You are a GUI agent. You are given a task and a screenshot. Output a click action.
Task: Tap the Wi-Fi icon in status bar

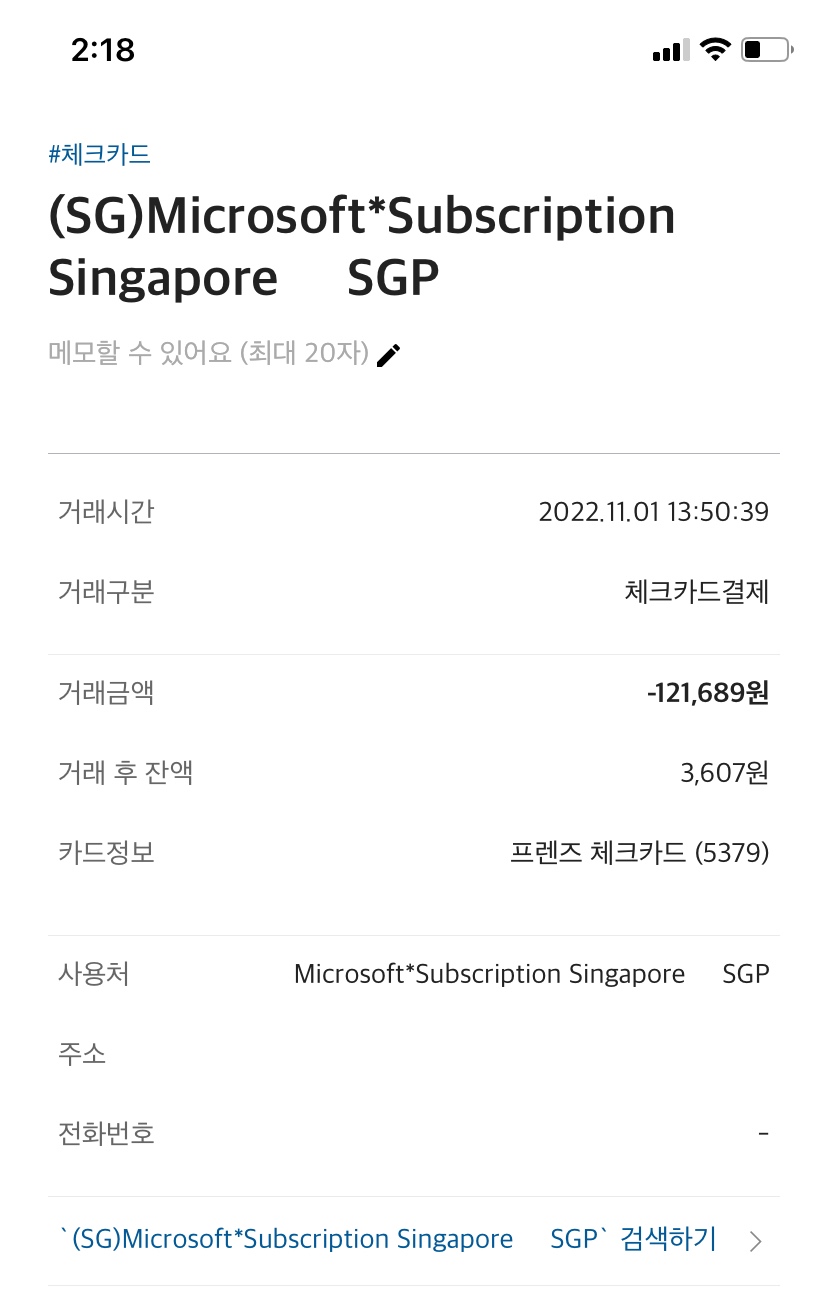click(x=715, y=48)
